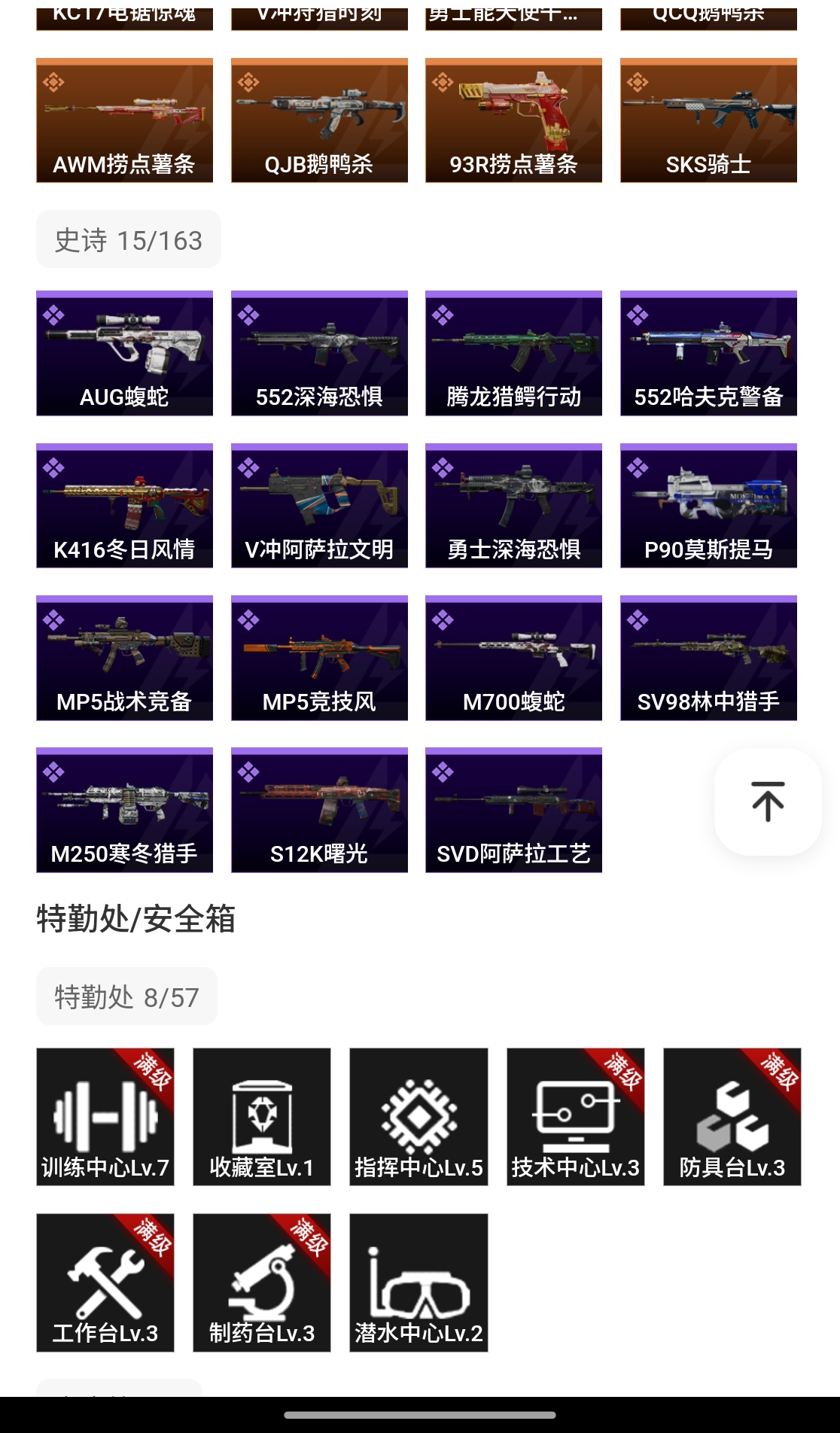Tap the P90莫斯提马 skin tile
This screenshot has width=840, height=1433.
(708, 506)
